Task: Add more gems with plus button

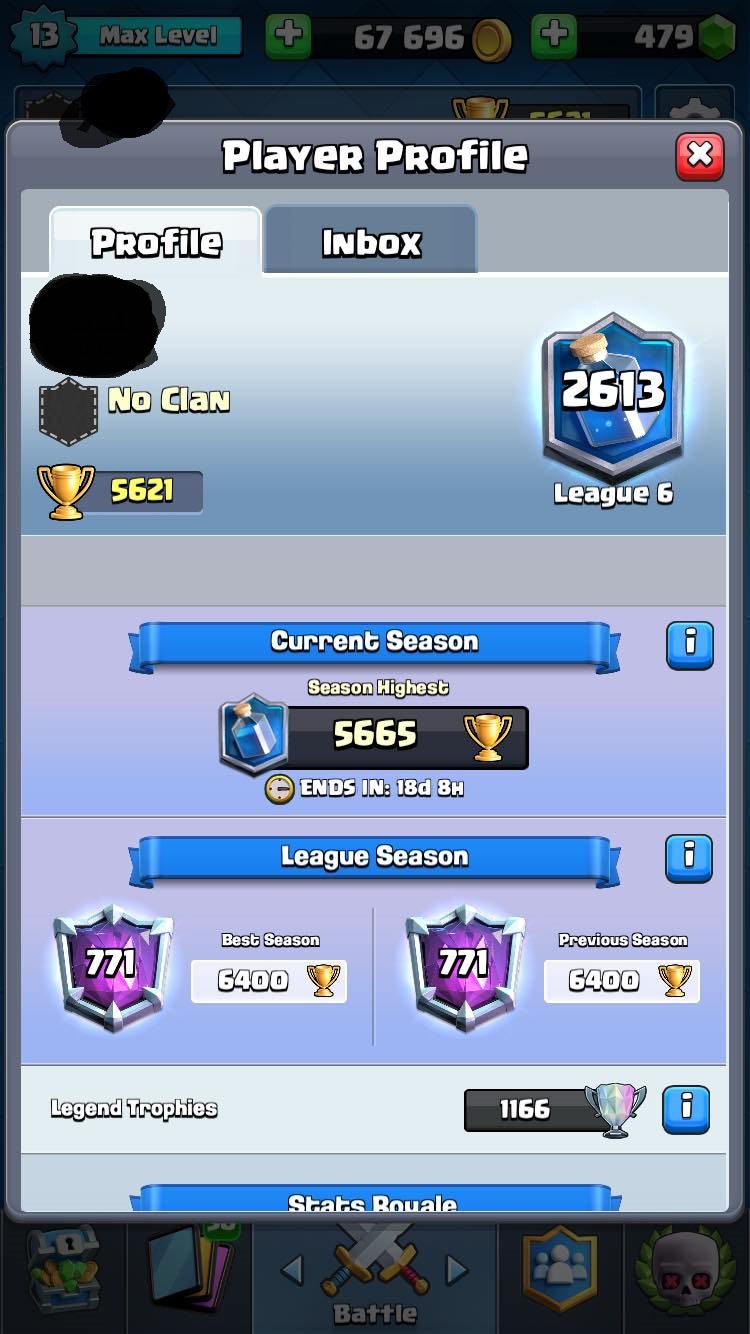Action: [553, 37]
